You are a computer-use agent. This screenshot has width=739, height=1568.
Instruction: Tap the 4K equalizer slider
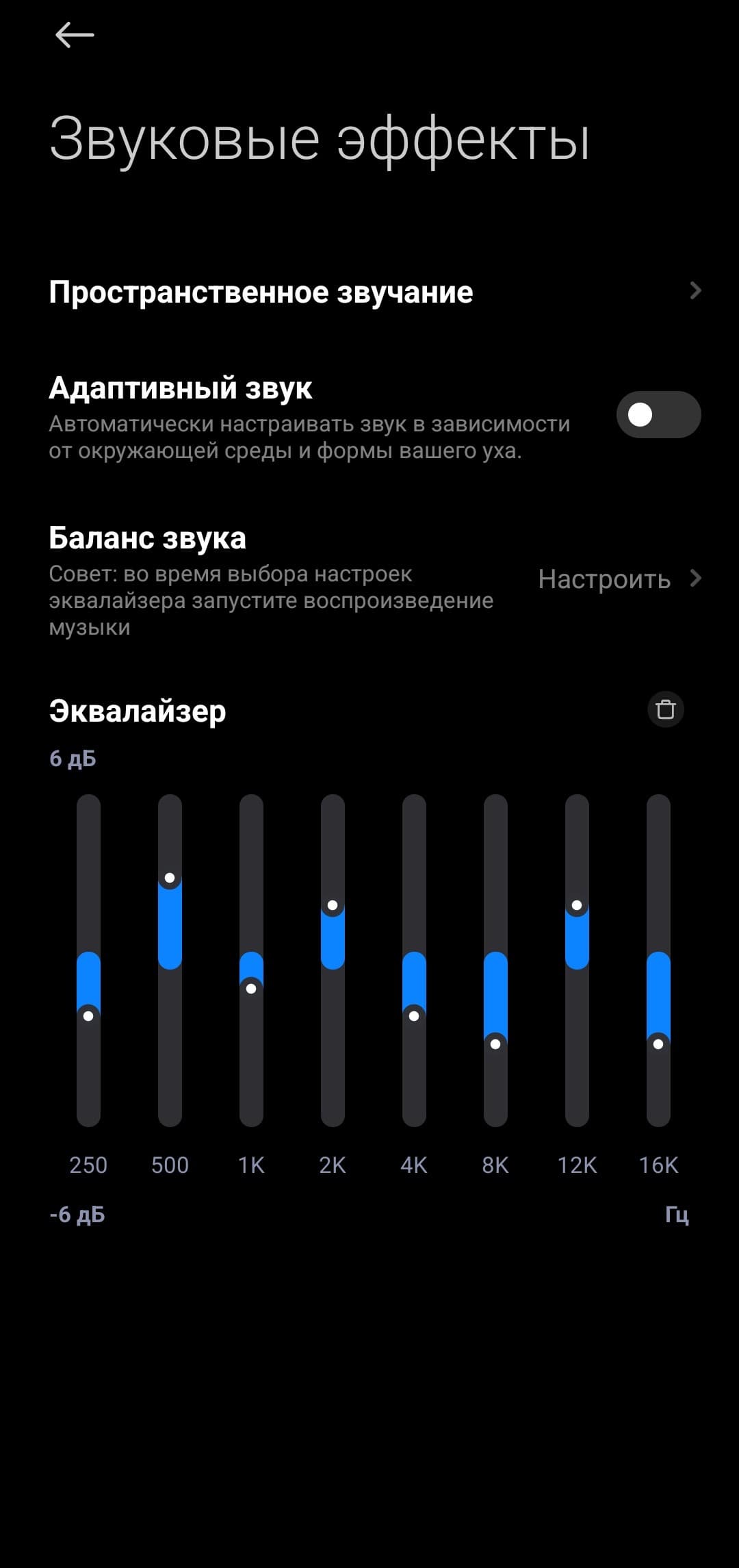[x=414, y=1015]
